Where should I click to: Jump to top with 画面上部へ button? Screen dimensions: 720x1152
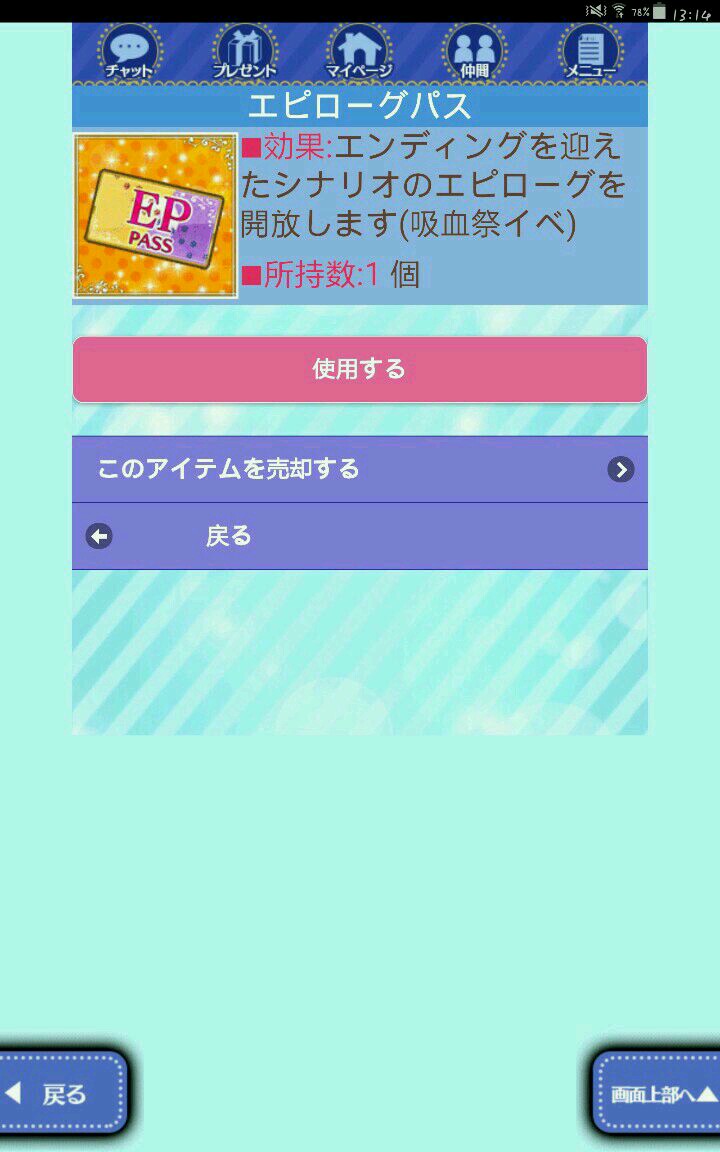click(x=658, y=1093)
